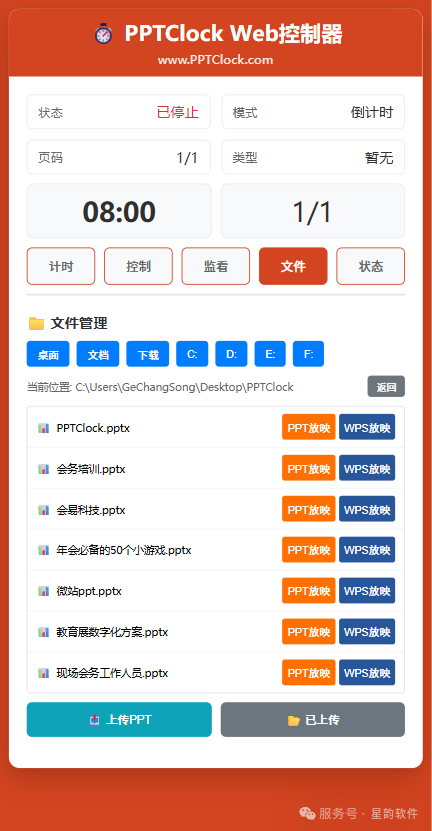Start PPT放映 for PPTClock.pptx
The image size is (432, 831).
pos(308,427)
